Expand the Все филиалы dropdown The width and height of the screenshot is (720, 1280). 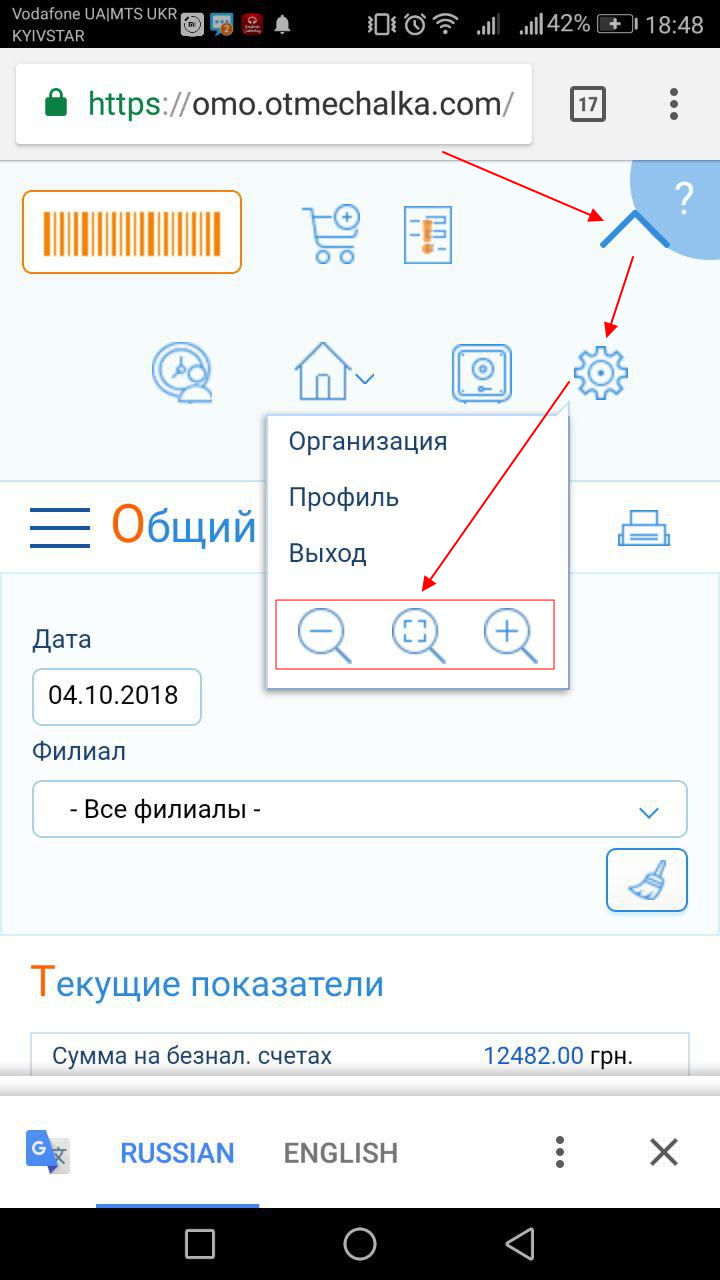click(x=360, y=809)
